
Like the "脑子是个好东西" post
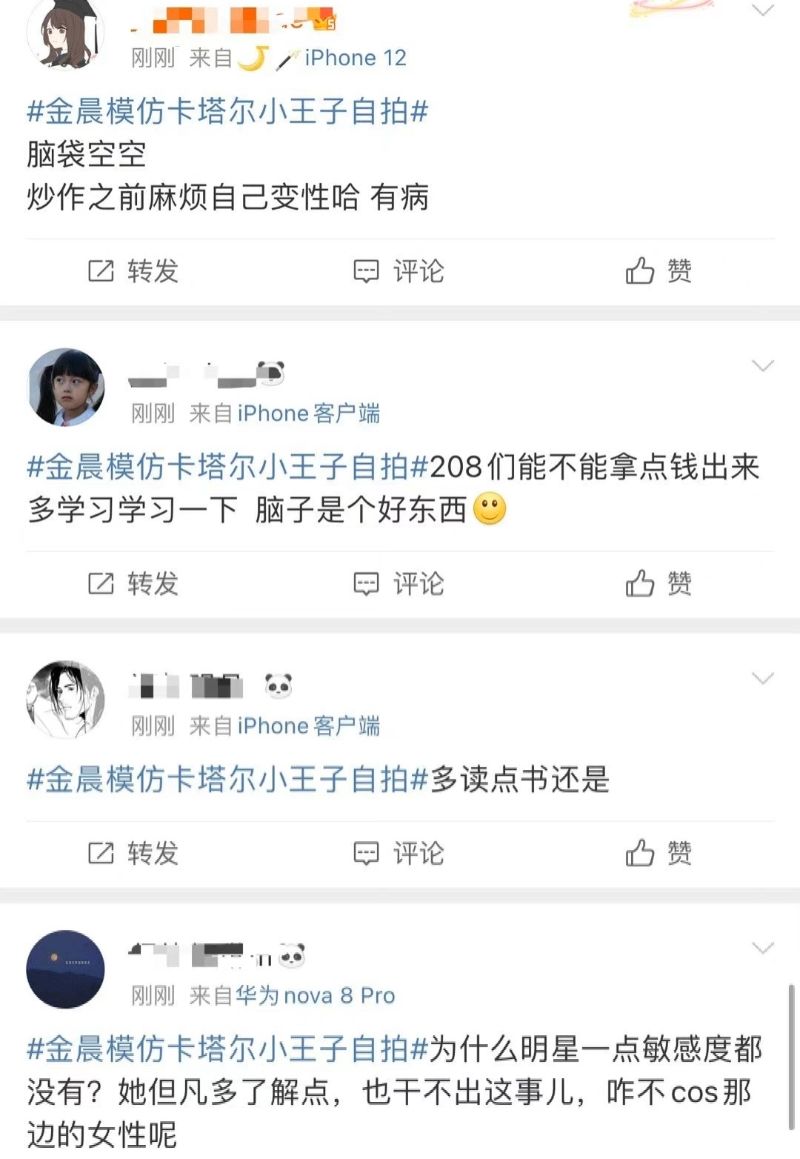[x=659, y=583]
